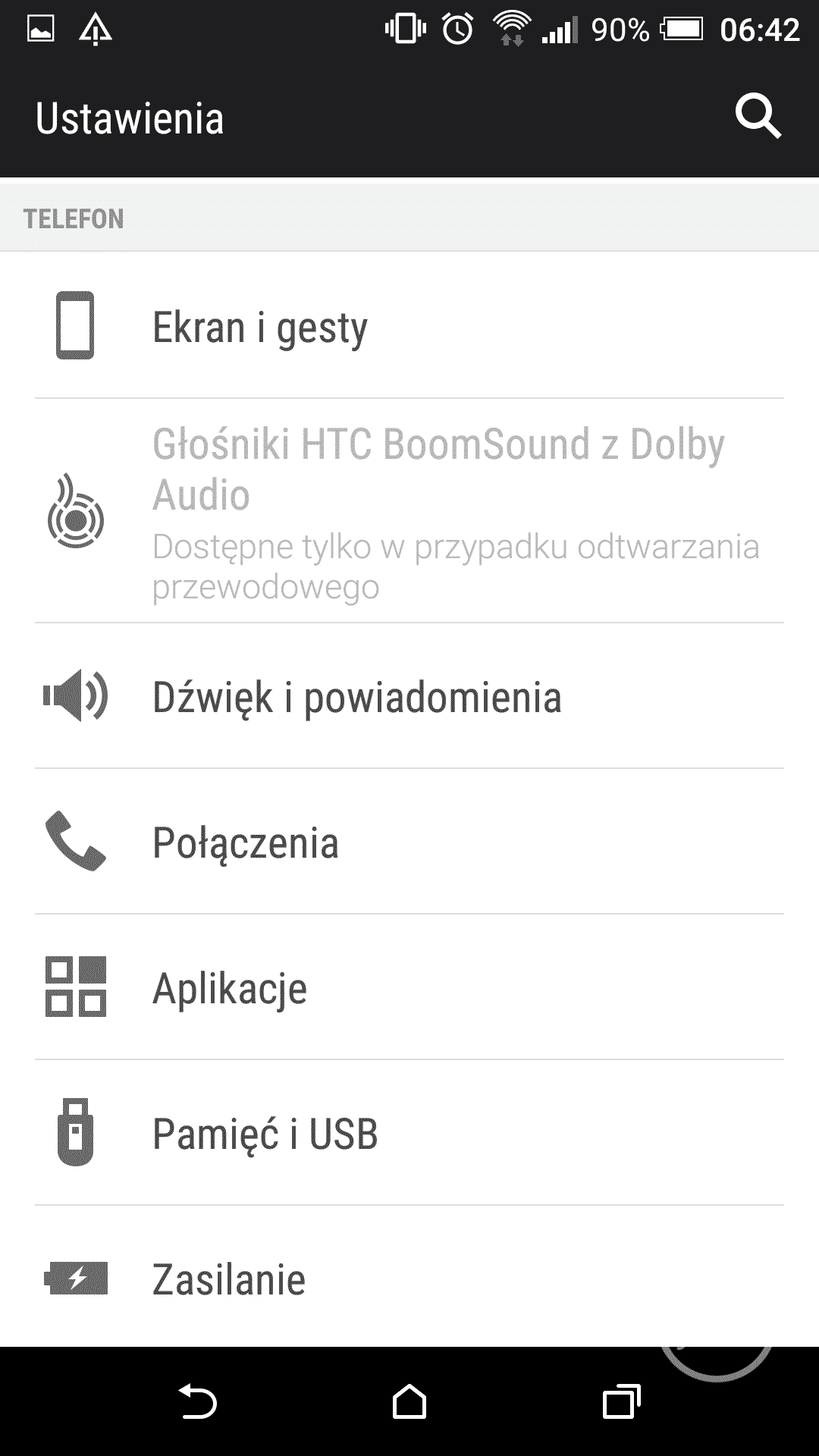Open the settings search icon
This screenshot has width=819, height=1456.
tap(758, 118)
